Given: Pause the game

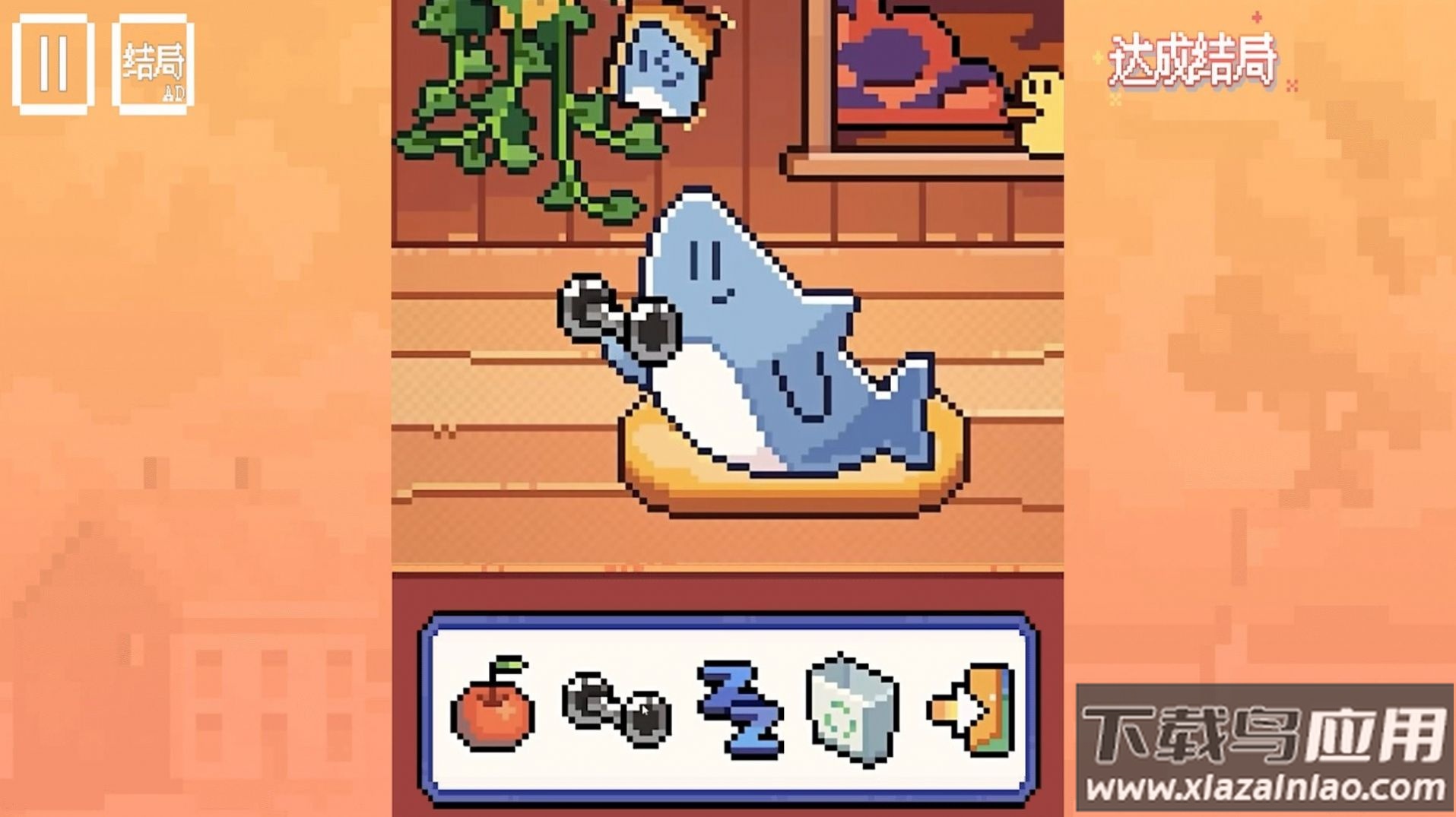Looking at the screenshot, I should pyautogui.click(x=52, y=64).
